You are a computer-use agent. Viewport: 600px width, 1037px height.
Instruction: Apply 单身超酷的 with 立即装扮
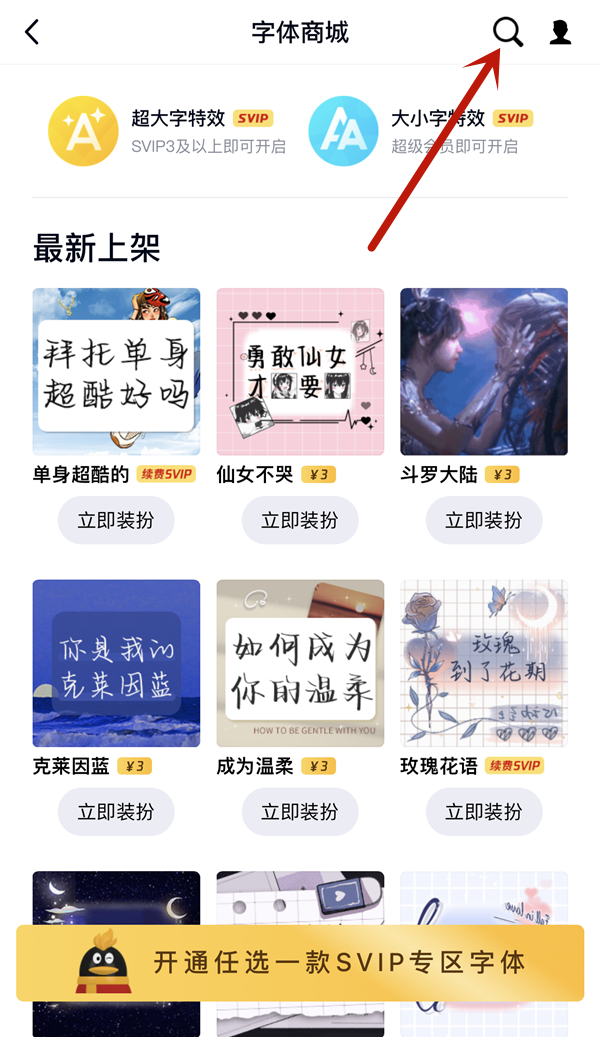click(x=116, y=520)
